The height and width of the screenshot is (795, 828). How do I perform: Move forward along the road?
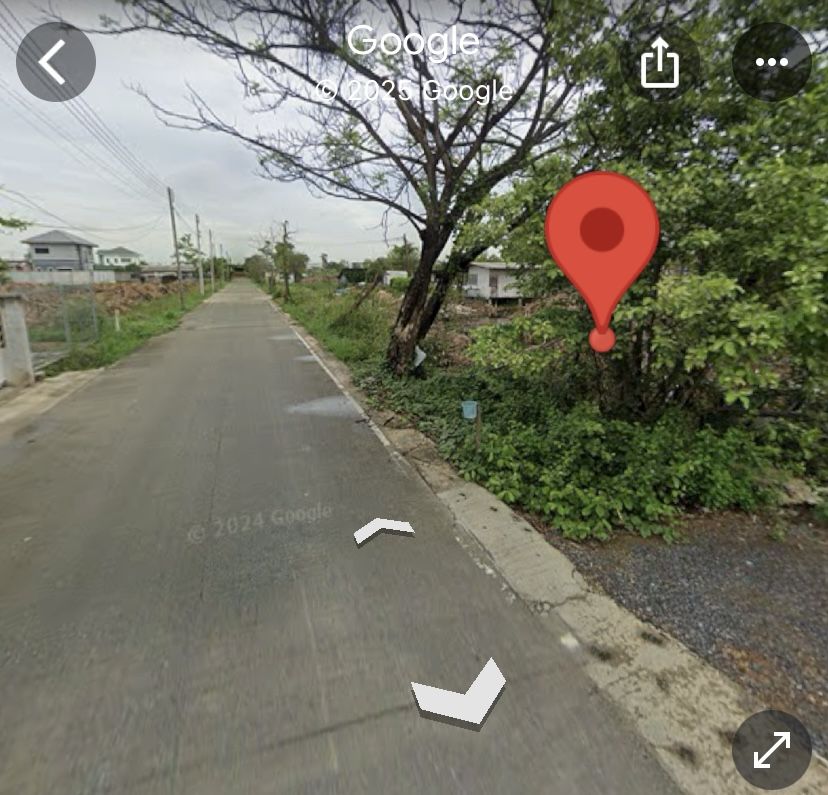click(382, 530)
